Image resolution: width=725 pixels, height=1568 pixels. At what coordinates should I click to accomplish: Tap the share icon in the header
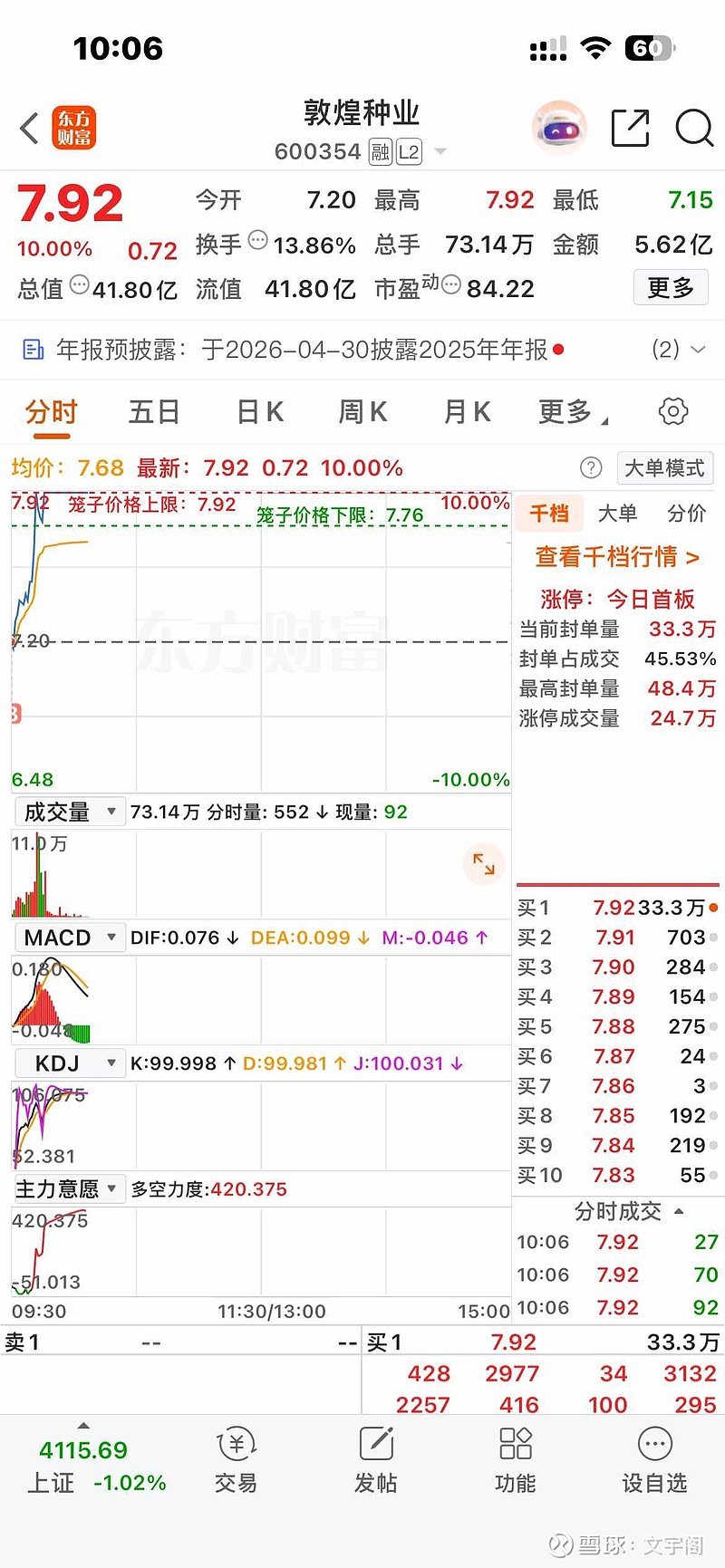coord(632,129)
